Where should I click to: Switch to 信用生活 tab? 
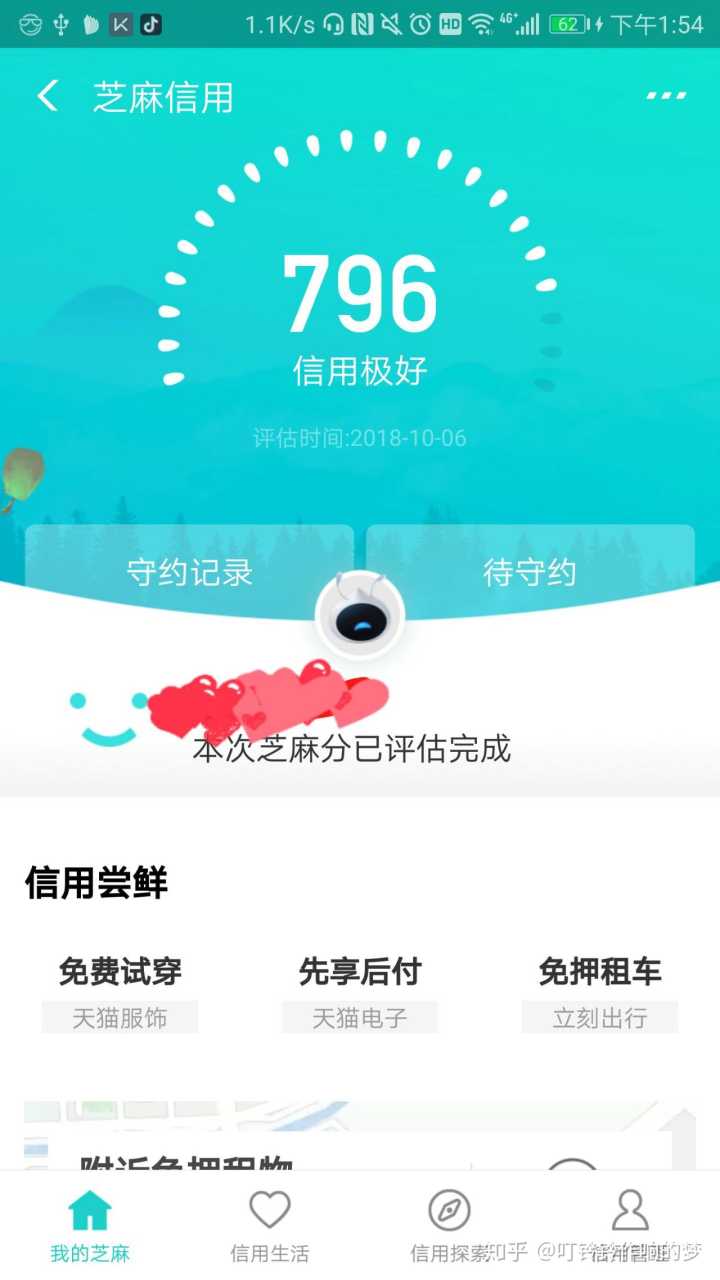(x=270, y=1225)
